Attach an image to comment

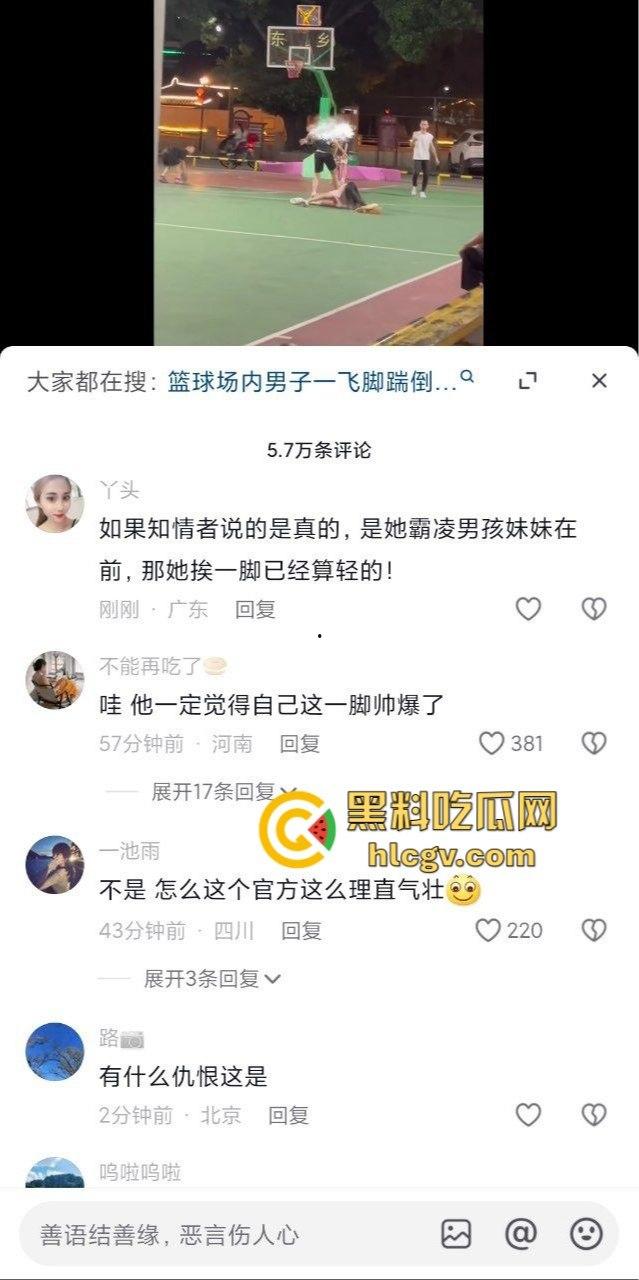pyautogui.click(x=456, y=1234)
